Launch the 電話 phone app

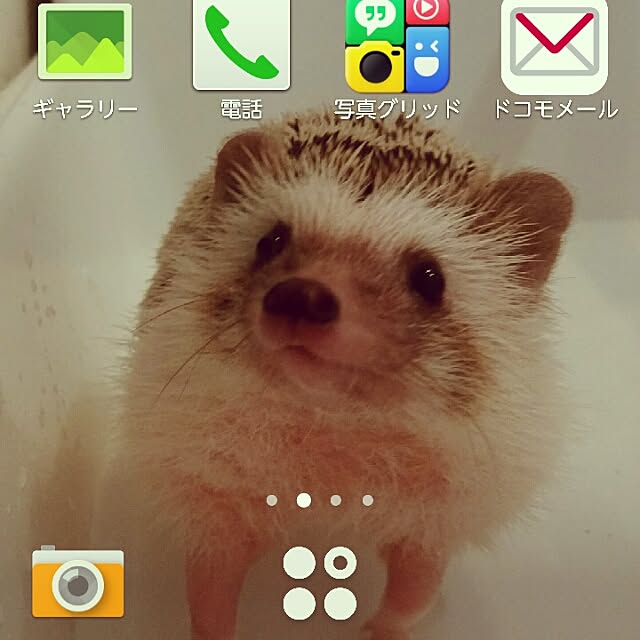(x=241, y=45)
